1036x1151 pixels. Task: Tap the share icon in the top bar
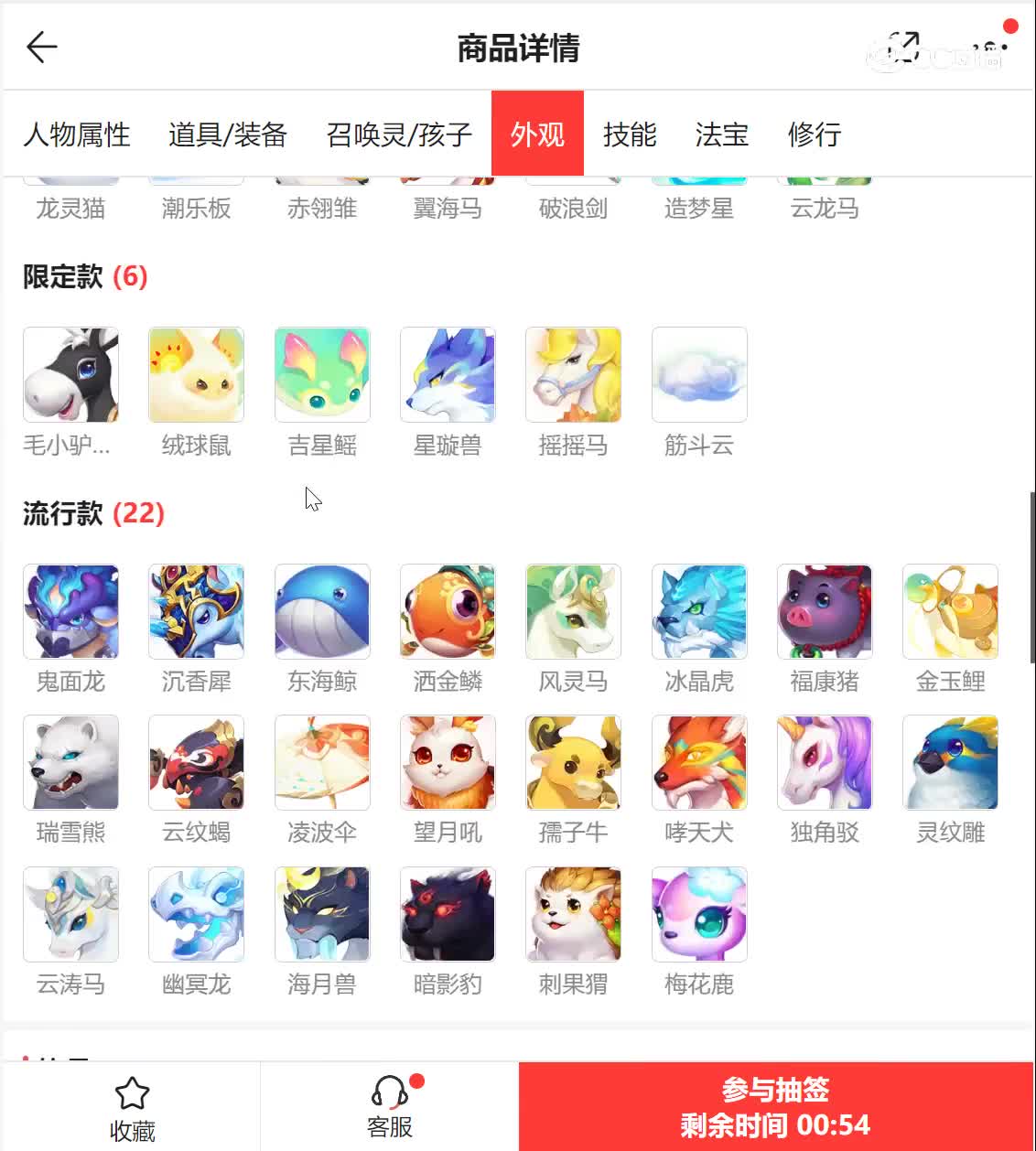click(902, 46)
